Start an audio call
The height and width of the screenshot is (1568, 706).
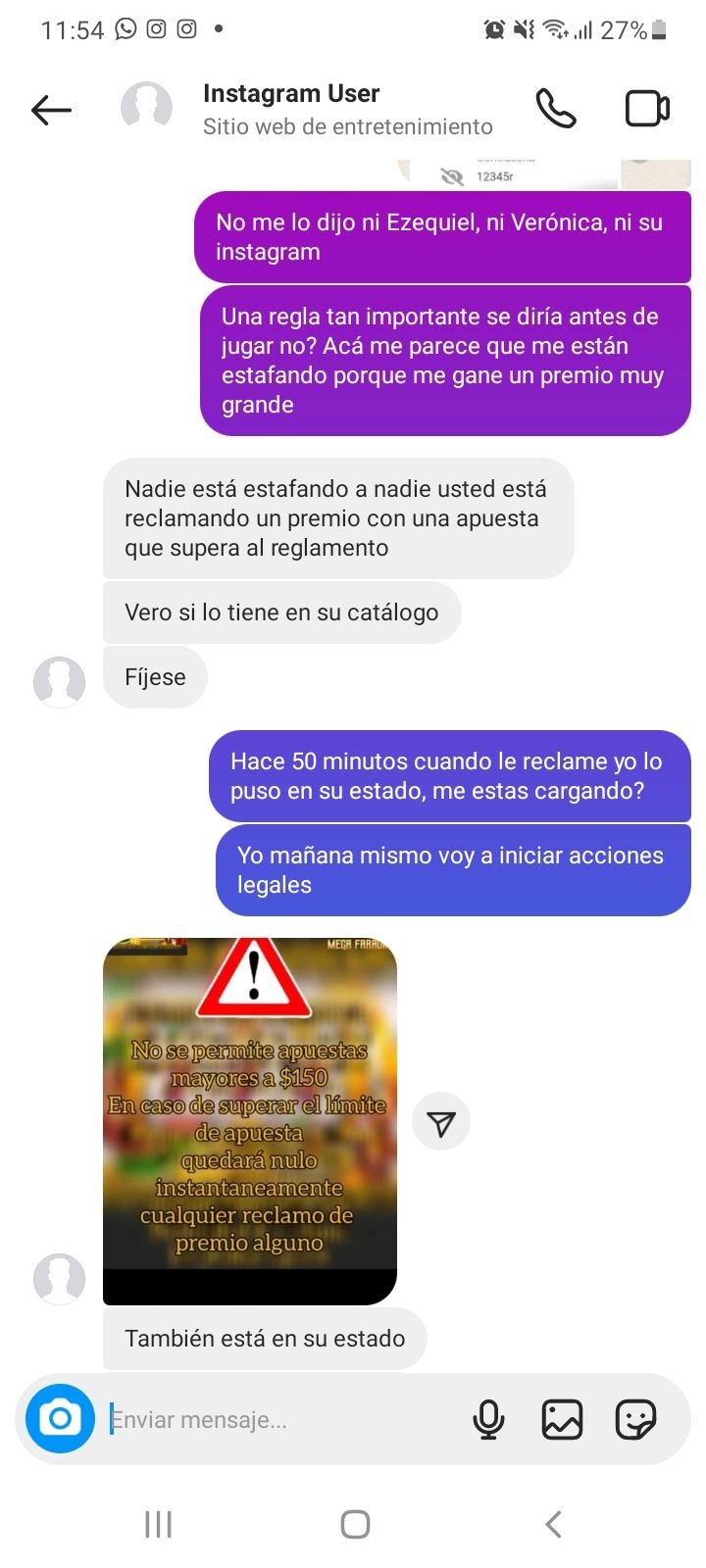555,109
